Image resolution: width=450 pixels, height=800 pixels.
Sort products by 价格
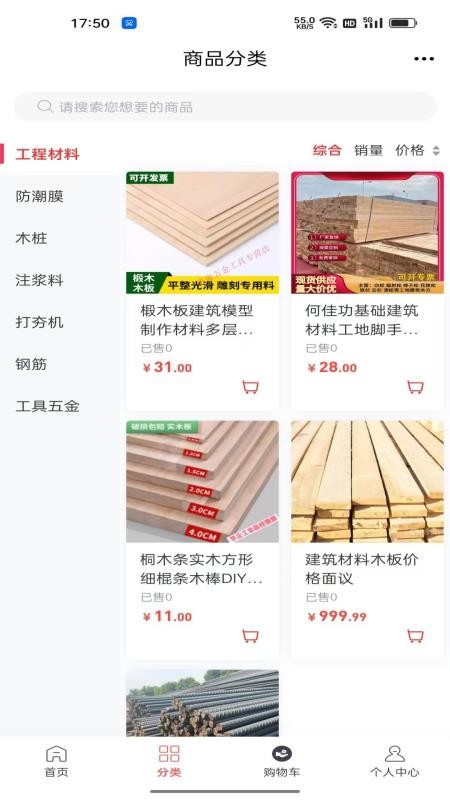(x=417, y=150)
